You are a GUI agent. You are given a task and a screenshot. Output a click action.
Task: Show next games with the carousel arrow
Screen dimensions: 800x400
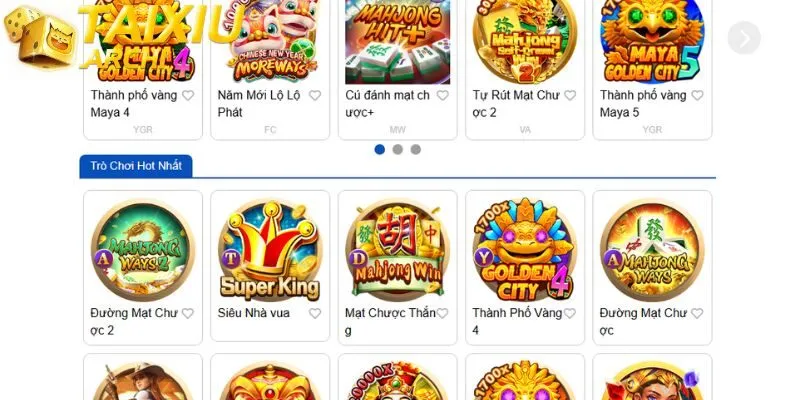[x=744, y=38]
